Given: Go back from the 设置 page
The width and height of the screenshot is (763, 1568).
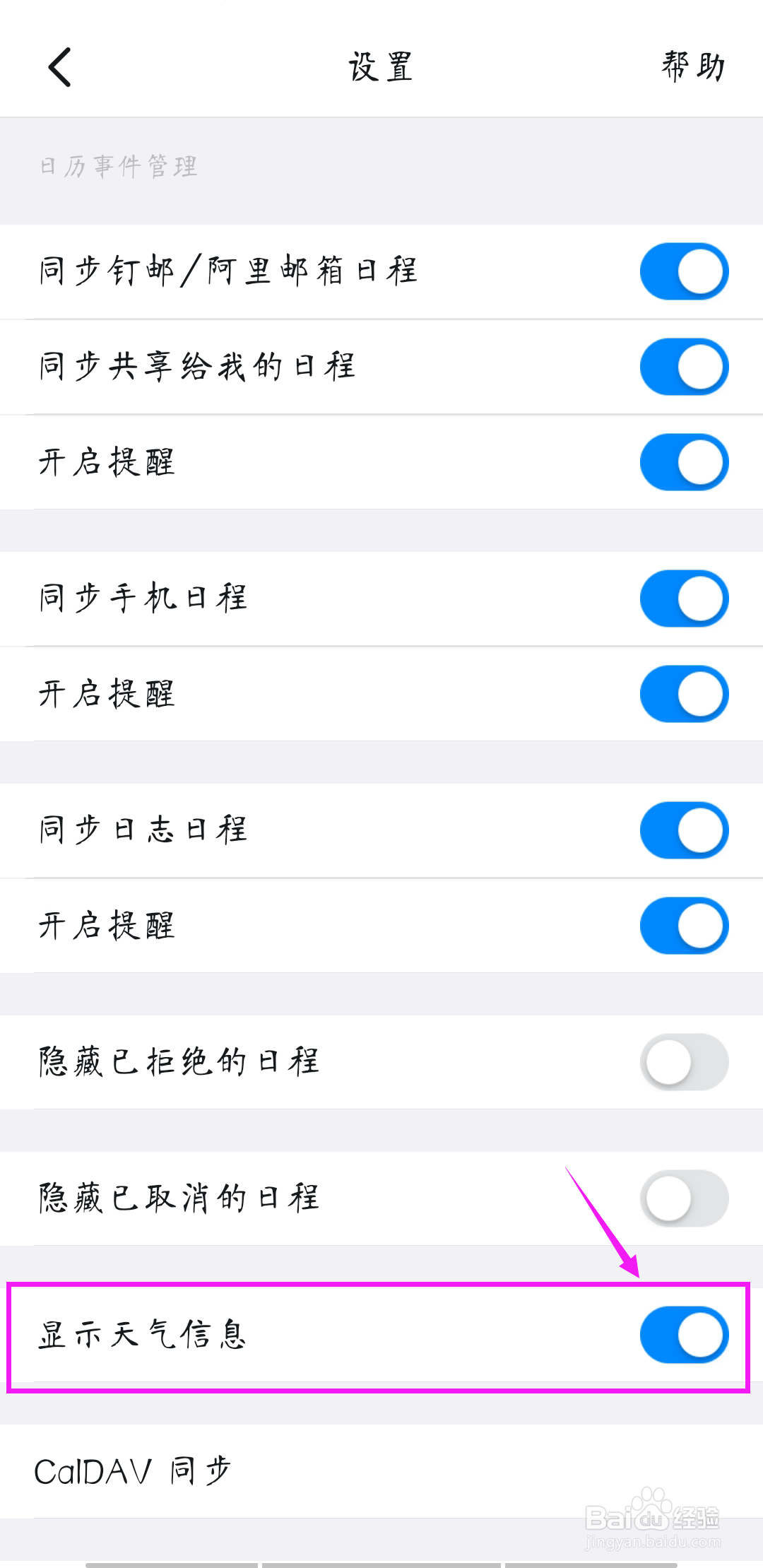Looking at the screenshot, I should coord(59,67).
